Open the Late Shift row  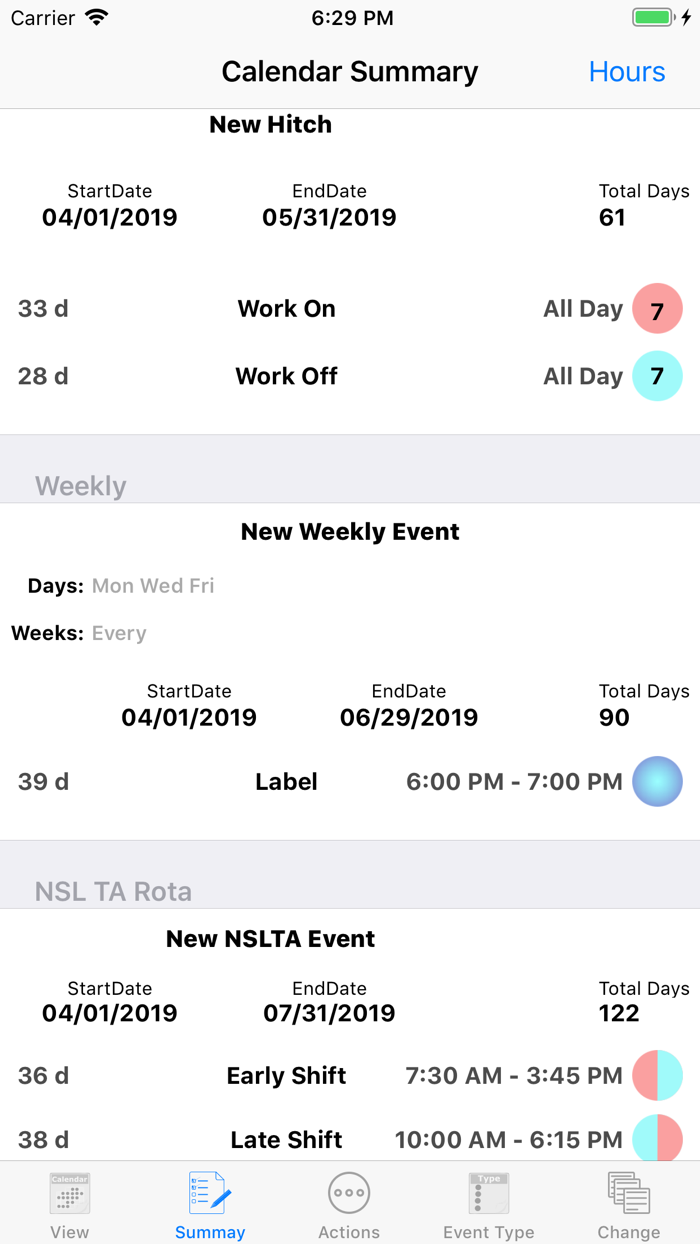pyautogui.click(x=350, y=1139)
